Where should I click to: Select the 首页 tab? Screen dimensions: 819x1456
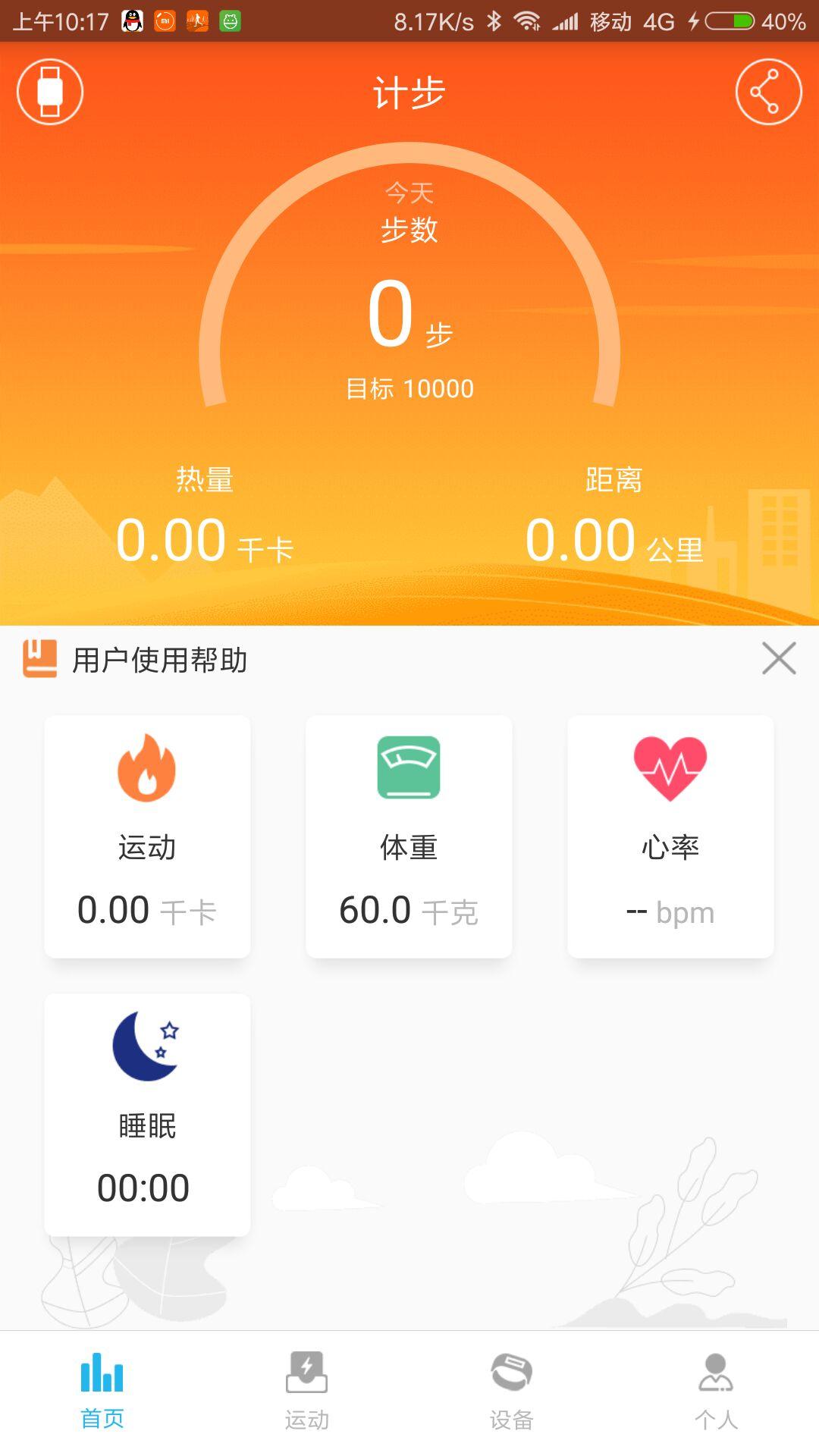click(102, 1392)
